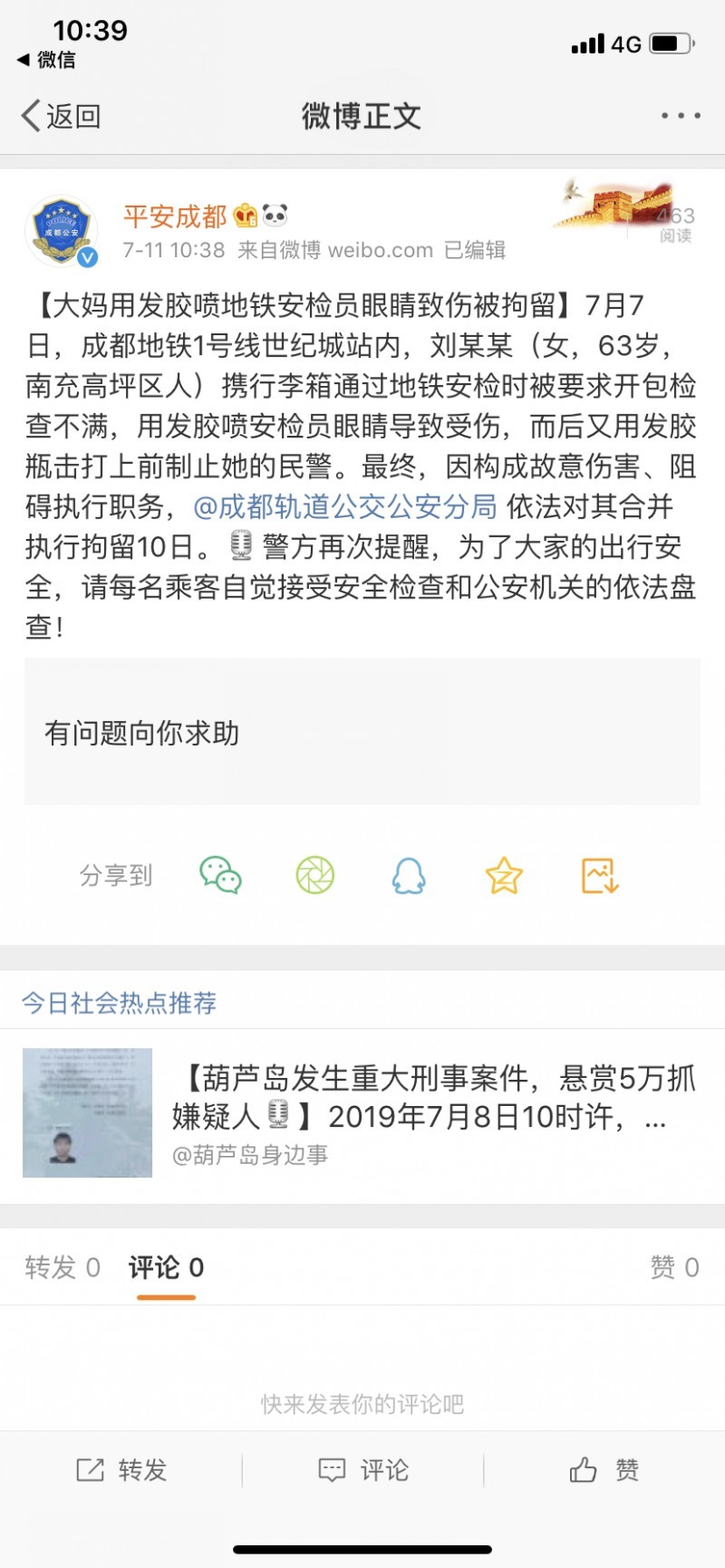Share the post to QQ

(x=409, y=875)
